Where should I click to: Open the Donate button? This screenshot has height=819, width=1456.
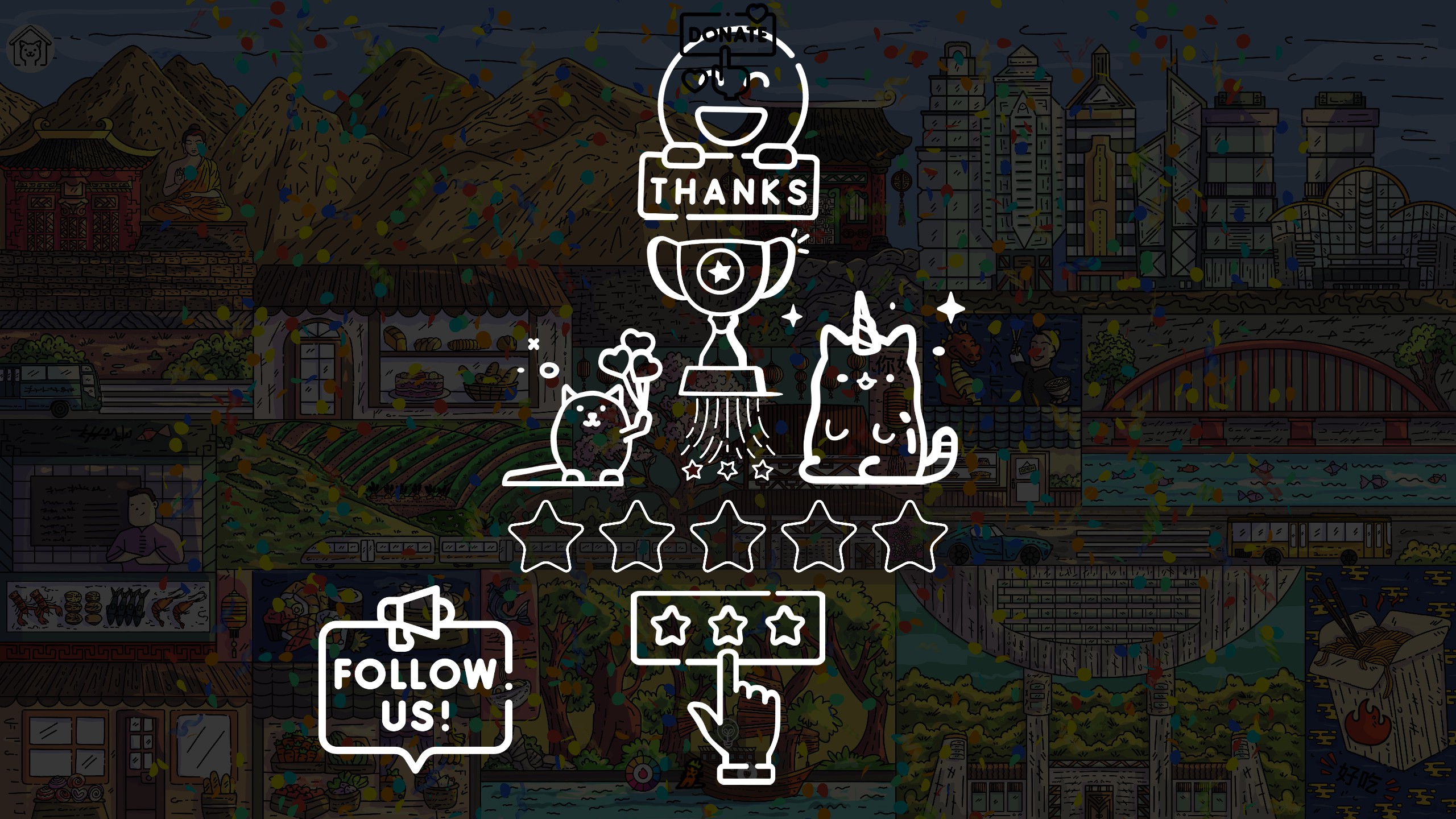727,35
